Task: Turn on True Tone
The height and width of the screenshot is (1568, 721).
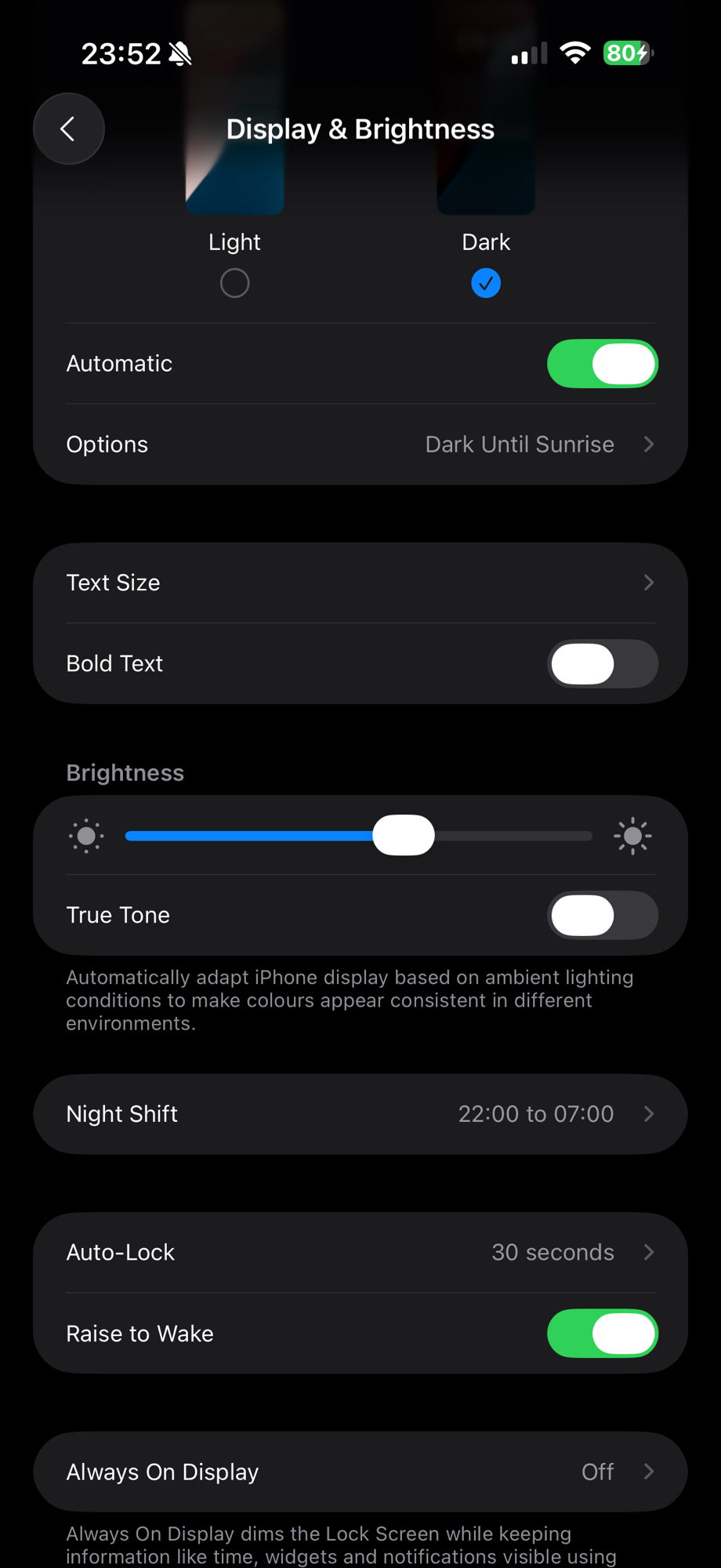Action: click(x=602, y=915)
